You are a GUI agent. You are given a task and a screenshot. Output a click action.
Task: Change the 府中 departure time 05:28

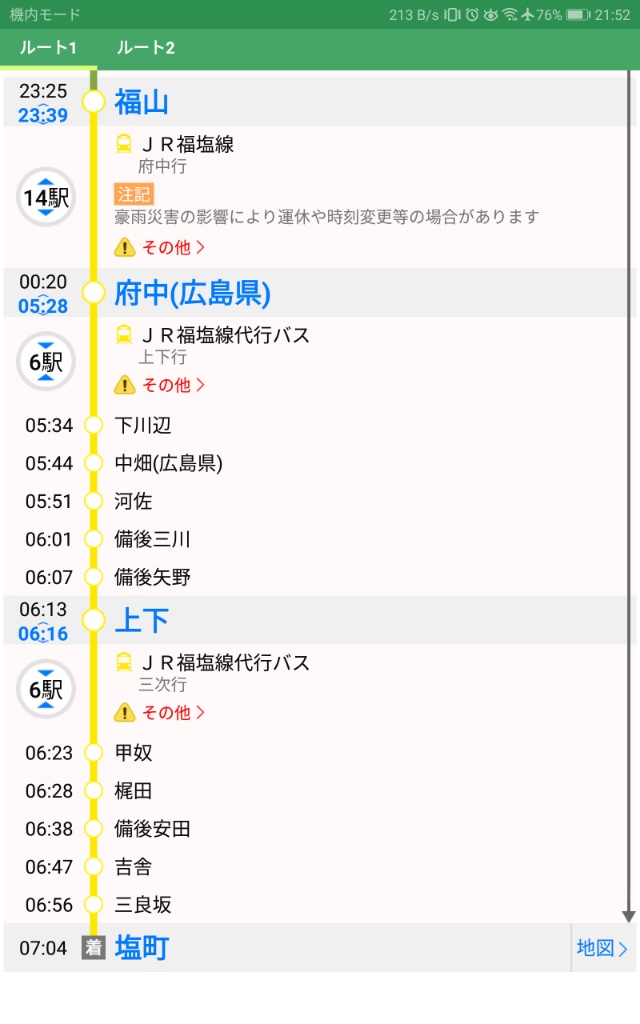(x=43, y=306)
